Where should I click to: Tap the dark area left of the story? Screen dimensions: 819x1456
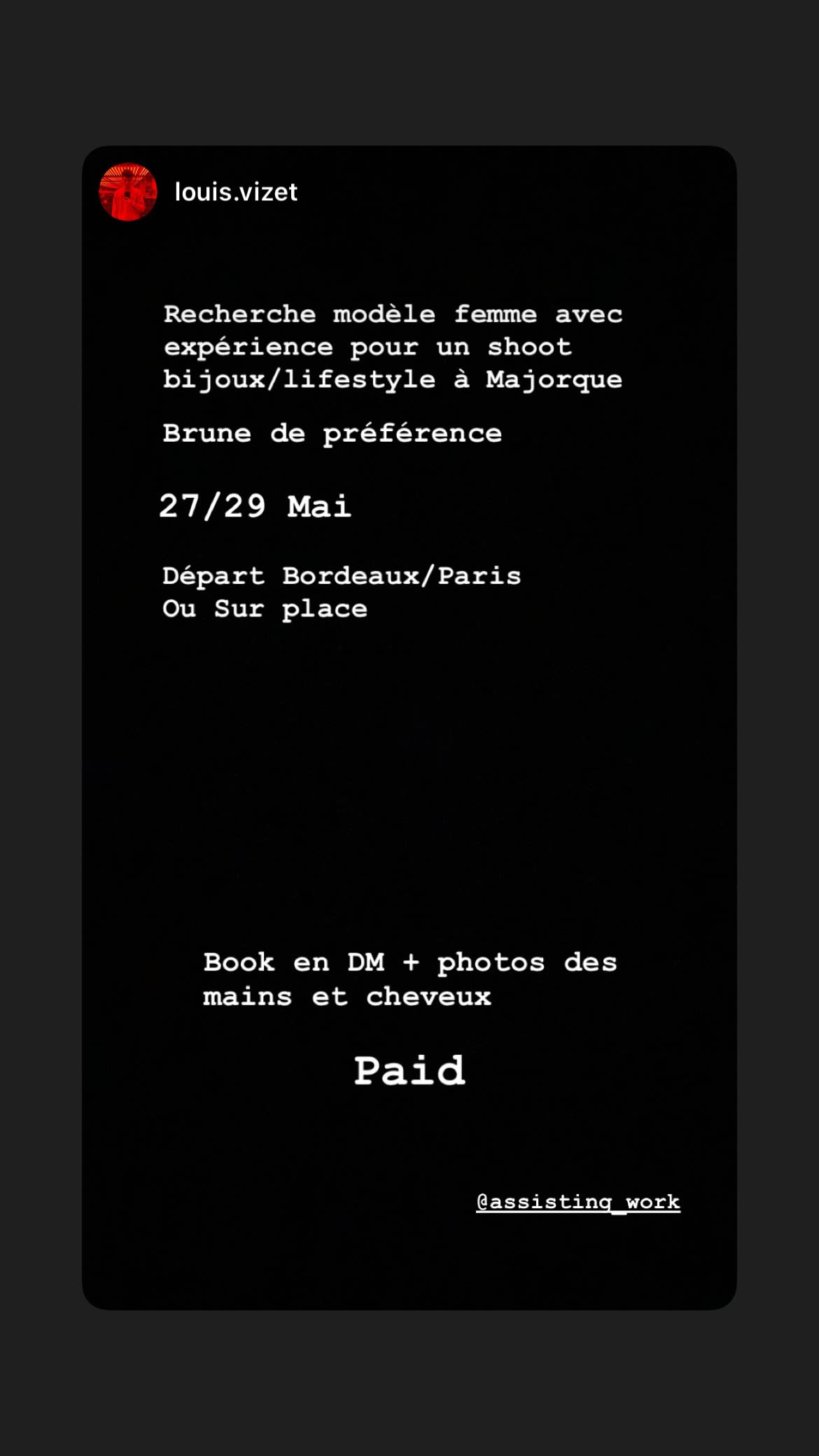coord(42,728)
